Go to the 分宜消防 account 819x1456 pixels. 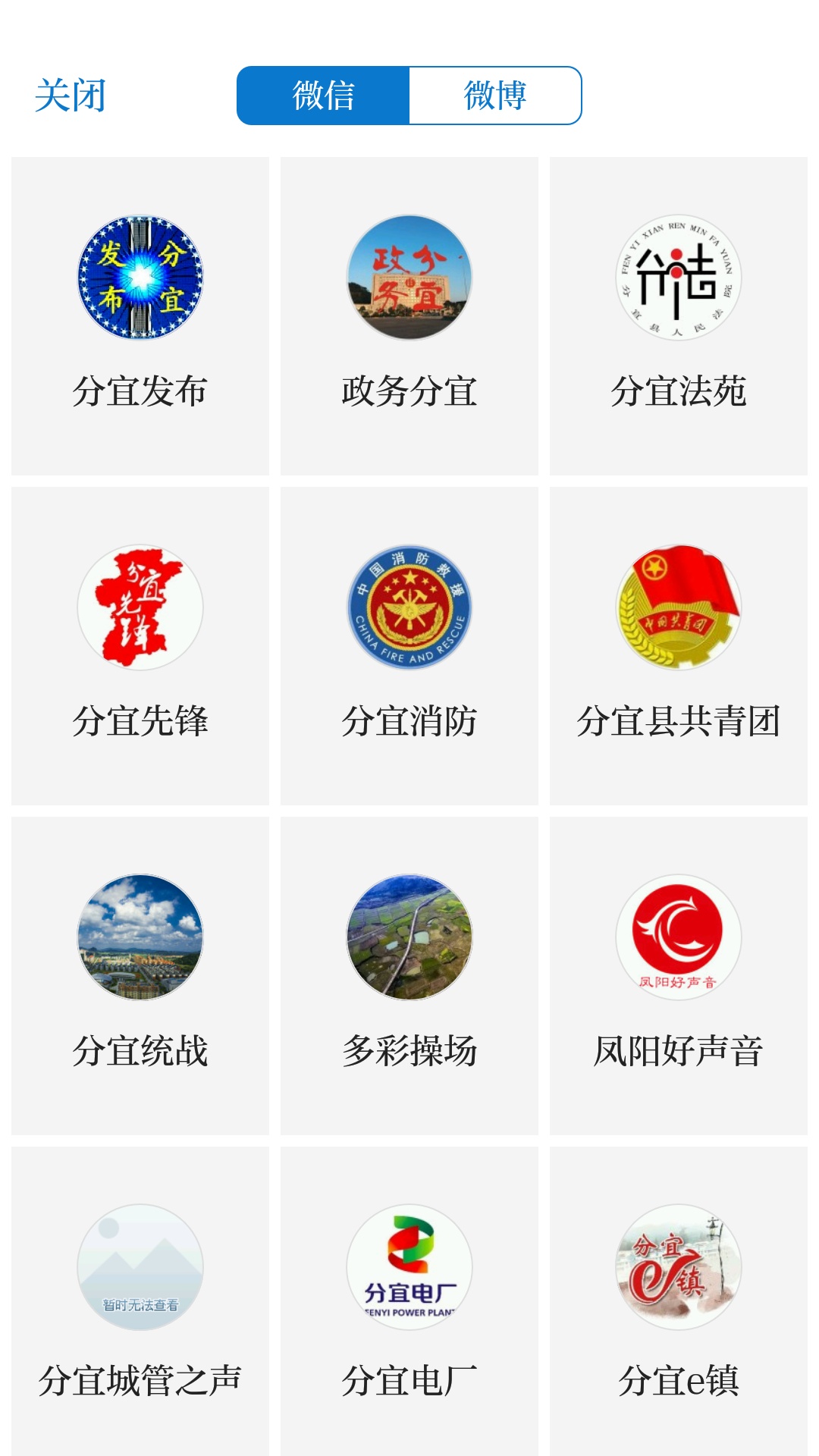pyautogui.click(x=409, y=645)
